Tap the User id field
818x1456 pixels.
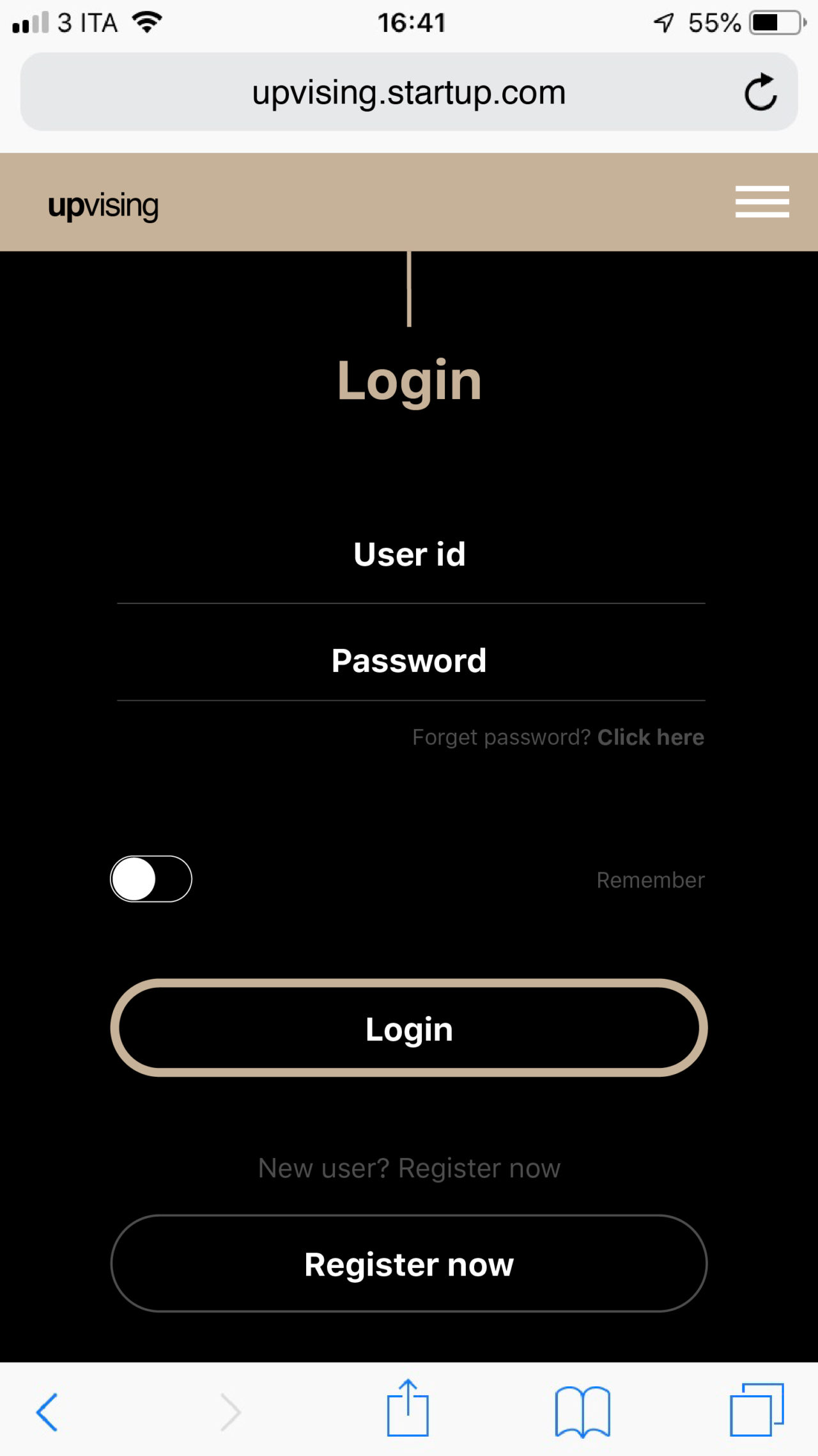(410, 554)
